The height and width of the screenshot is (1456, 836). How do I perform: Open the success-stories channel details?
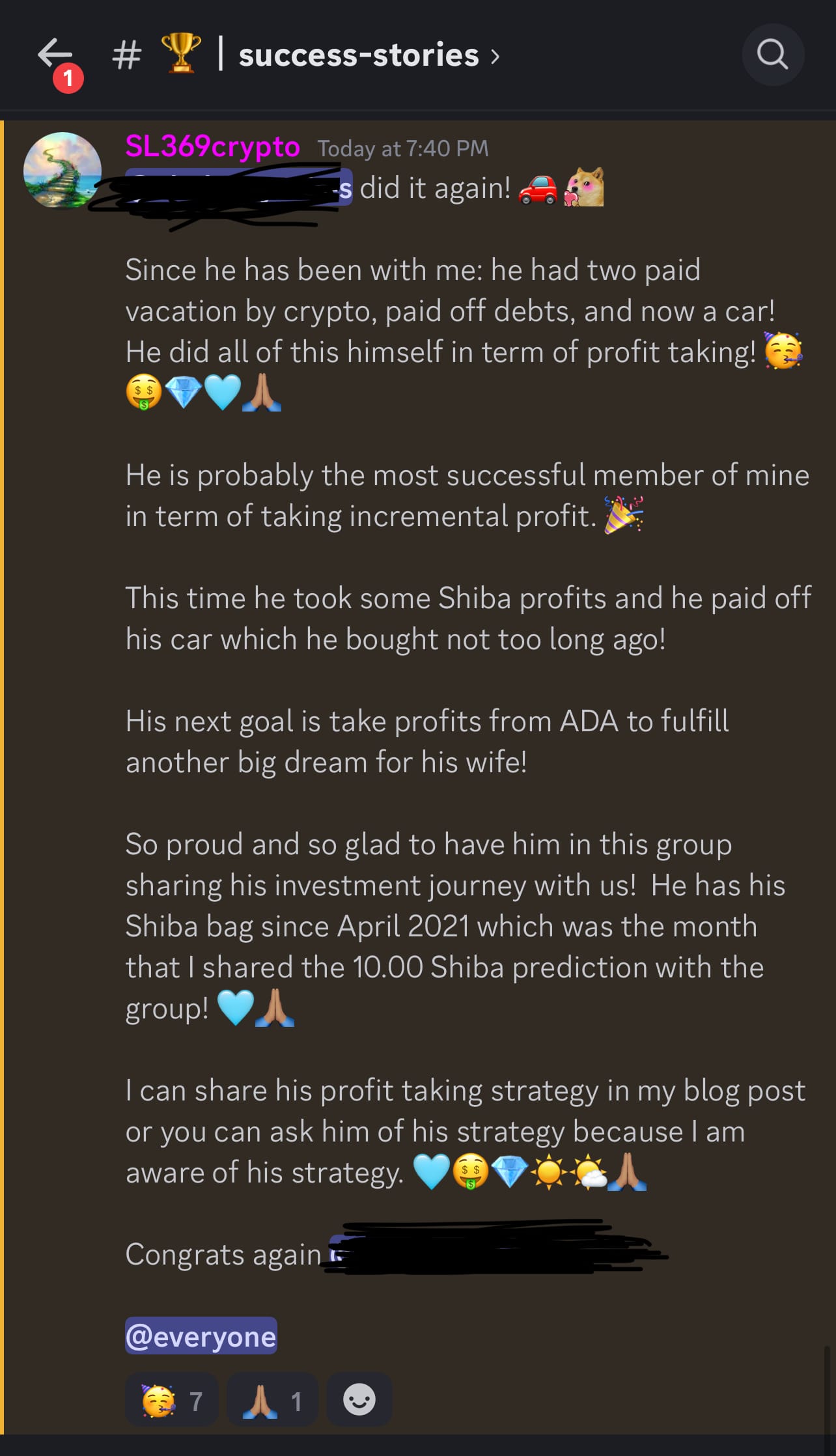[x=306, y=55]
